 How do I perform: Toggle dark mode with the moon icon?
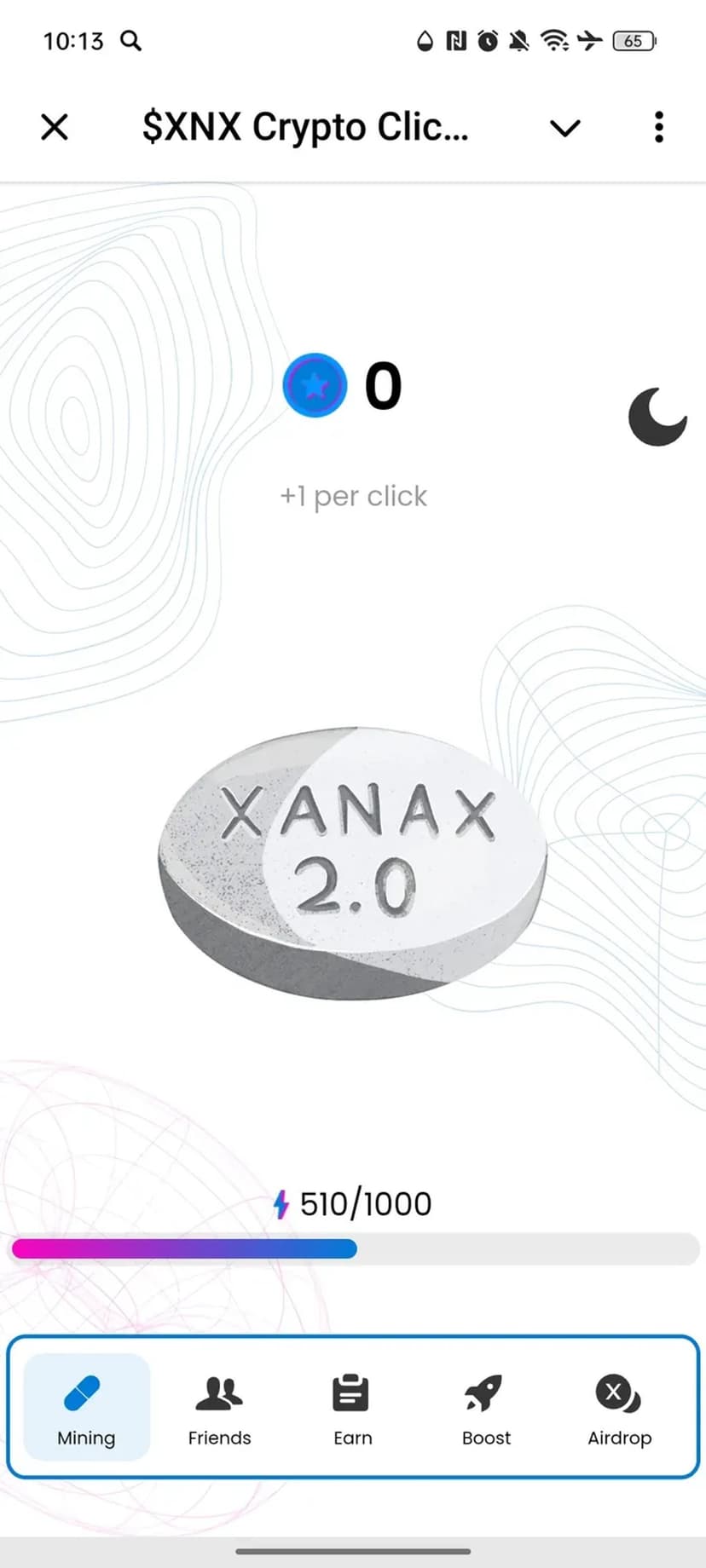click(657, 417)
